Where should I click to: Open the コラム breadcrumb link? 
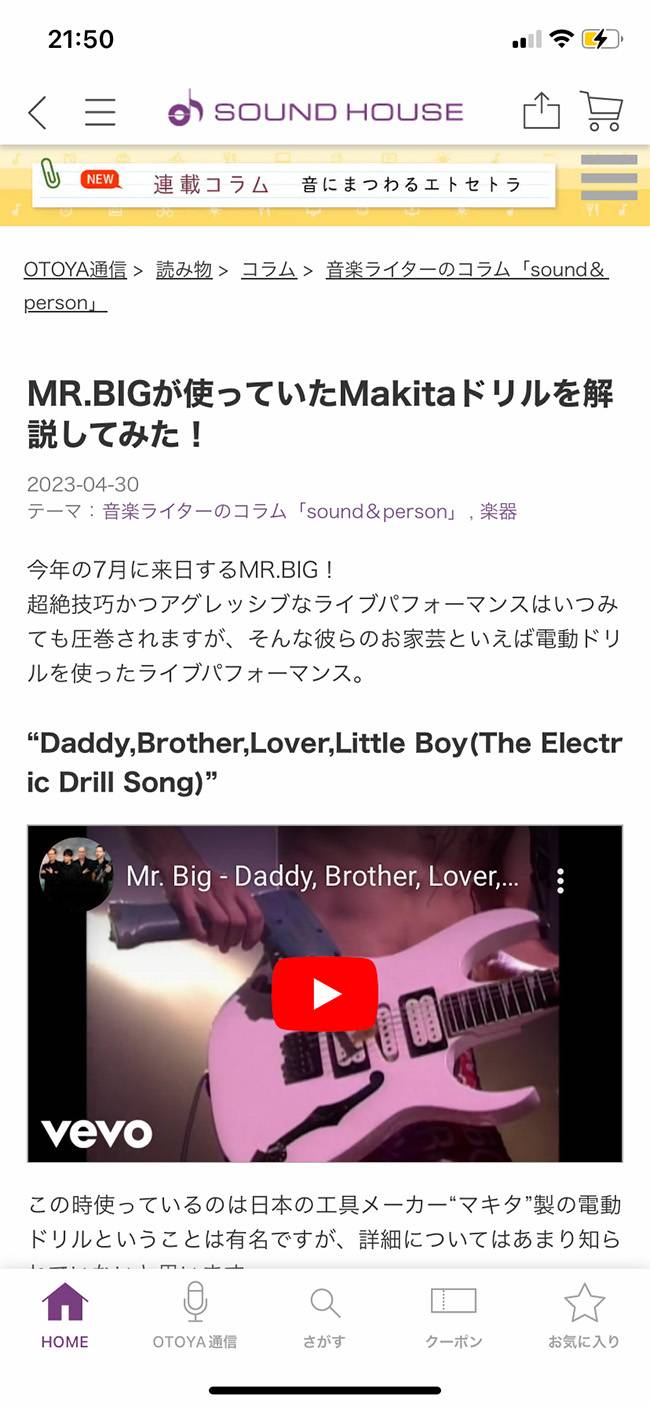click(x=269, y=270)
